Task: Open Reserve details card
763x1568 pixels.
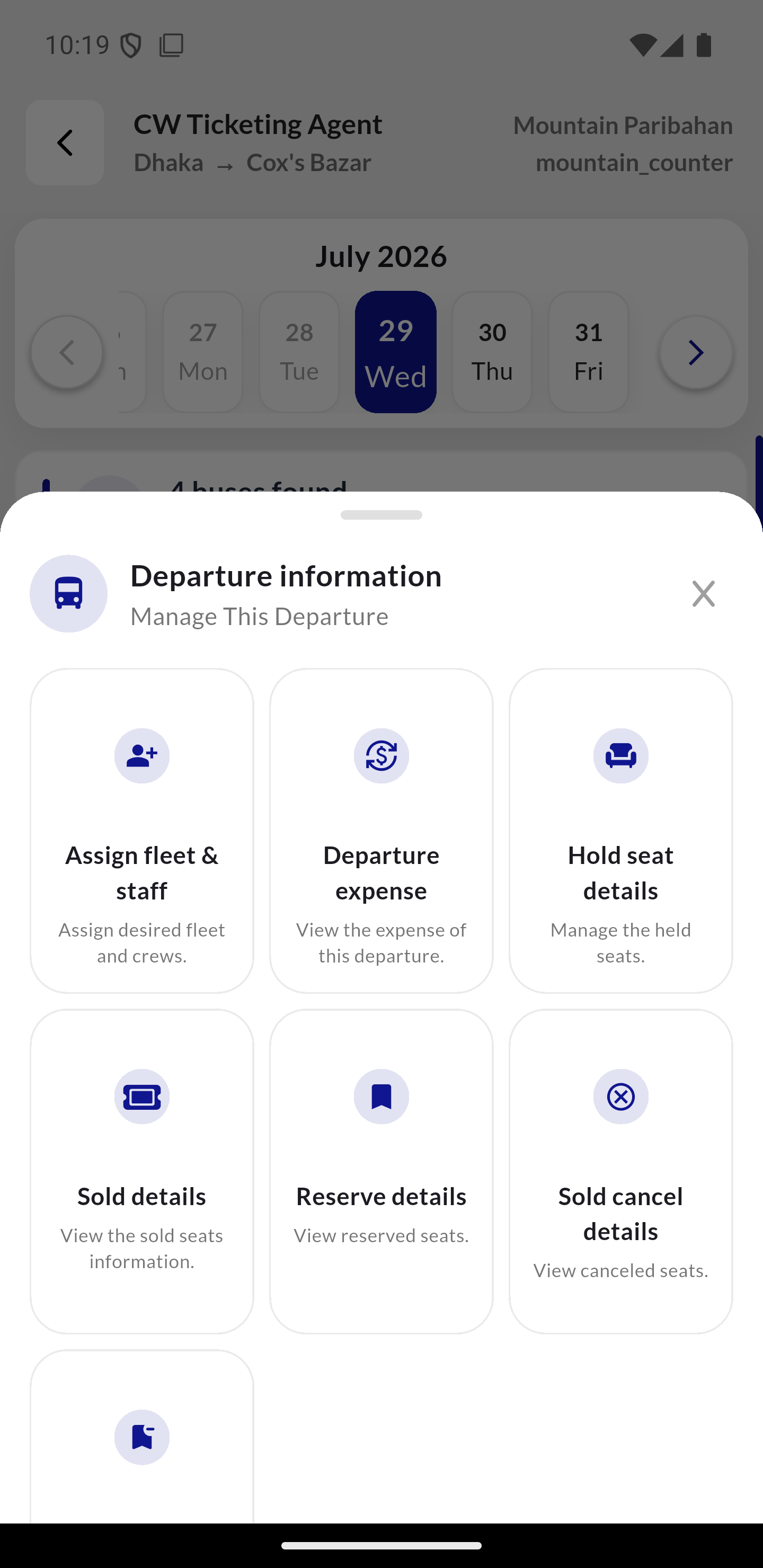Action: [x=381, y=1171]
